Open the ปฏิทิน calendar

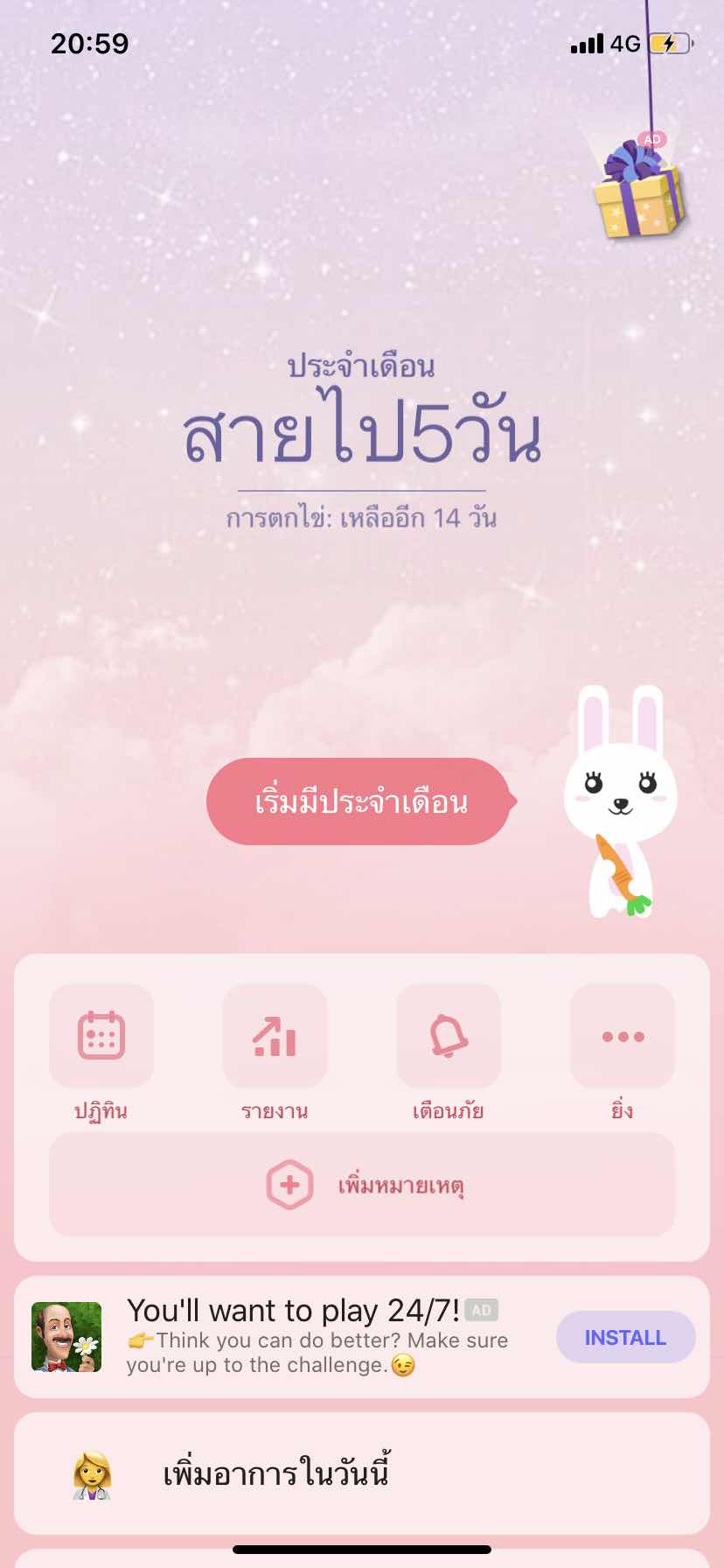point(101,1037)
